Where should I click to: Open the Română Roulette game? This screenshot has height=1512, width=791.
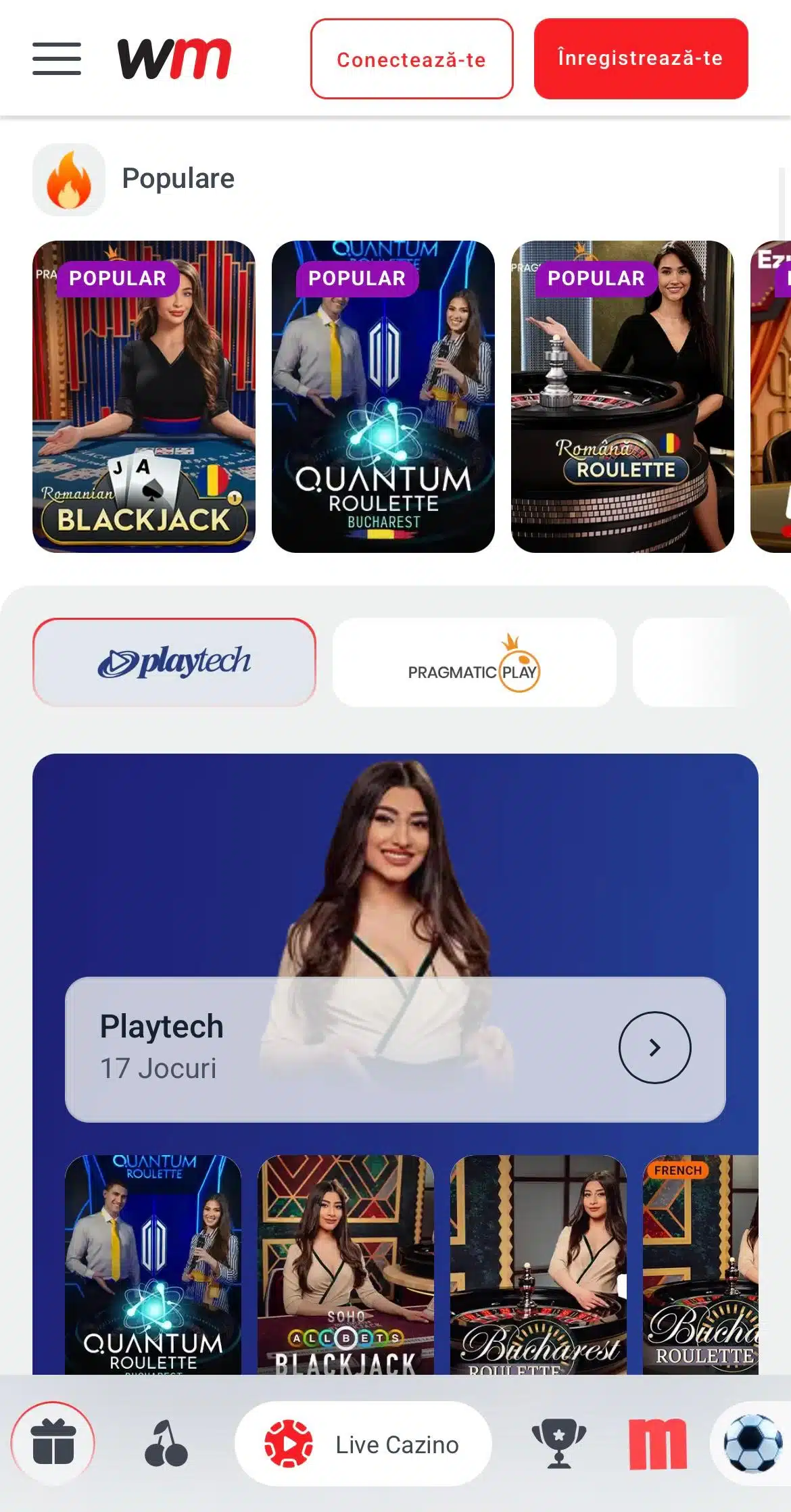[x=622, y=396]
